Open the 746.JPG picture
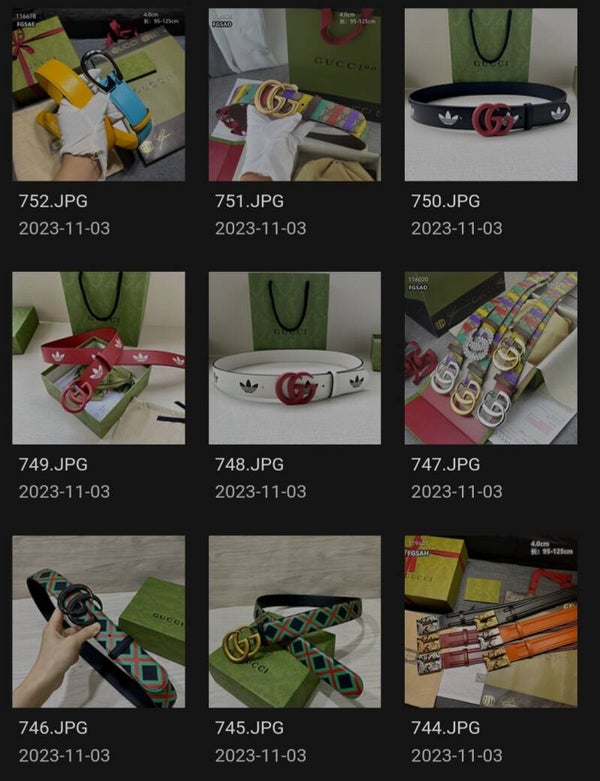This screenshot has width=600, height=781. click(98, 622)
